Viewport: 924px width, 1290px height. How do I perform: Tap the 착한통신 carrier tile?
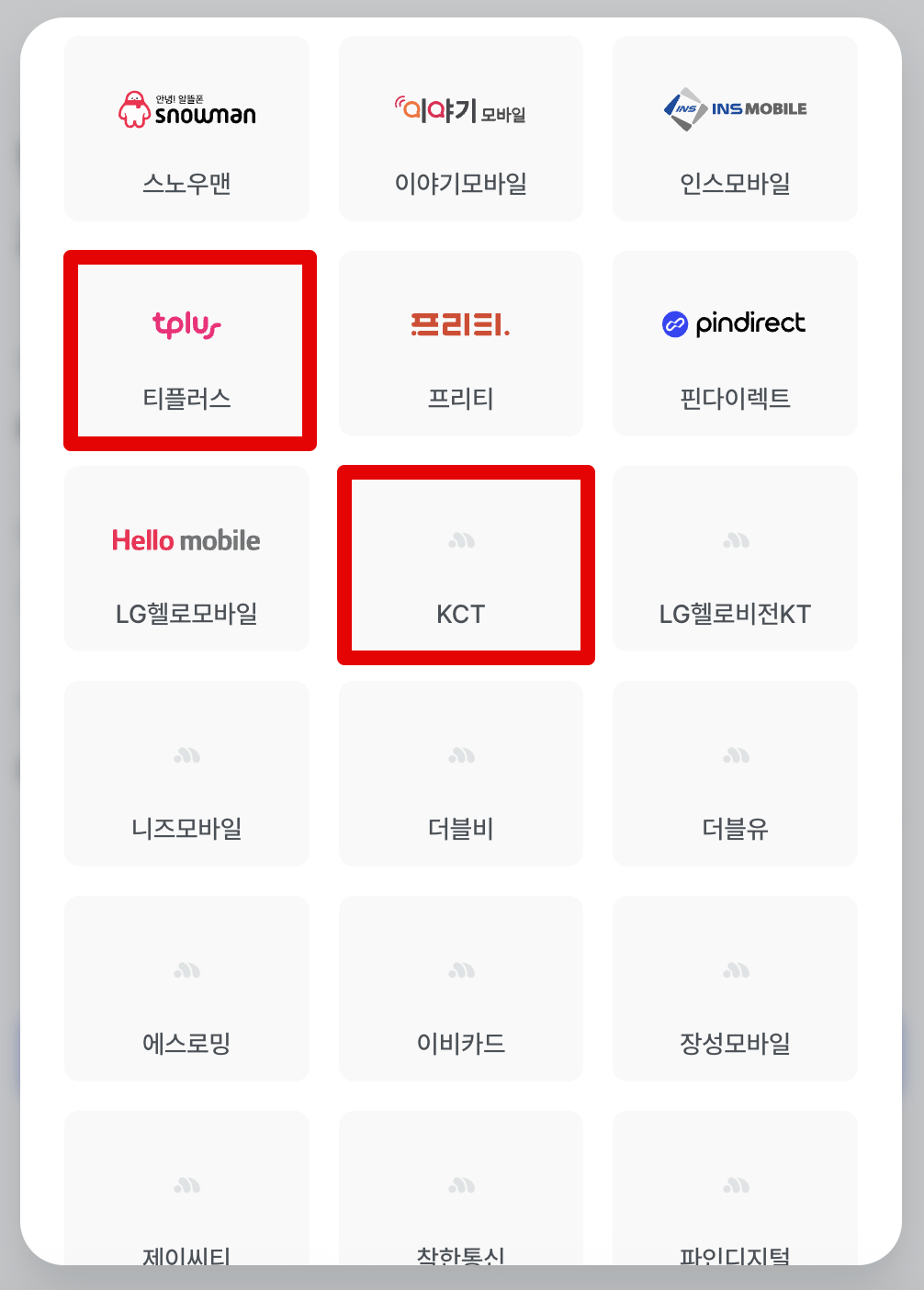pyautogui.click(x=460, y=1194)
